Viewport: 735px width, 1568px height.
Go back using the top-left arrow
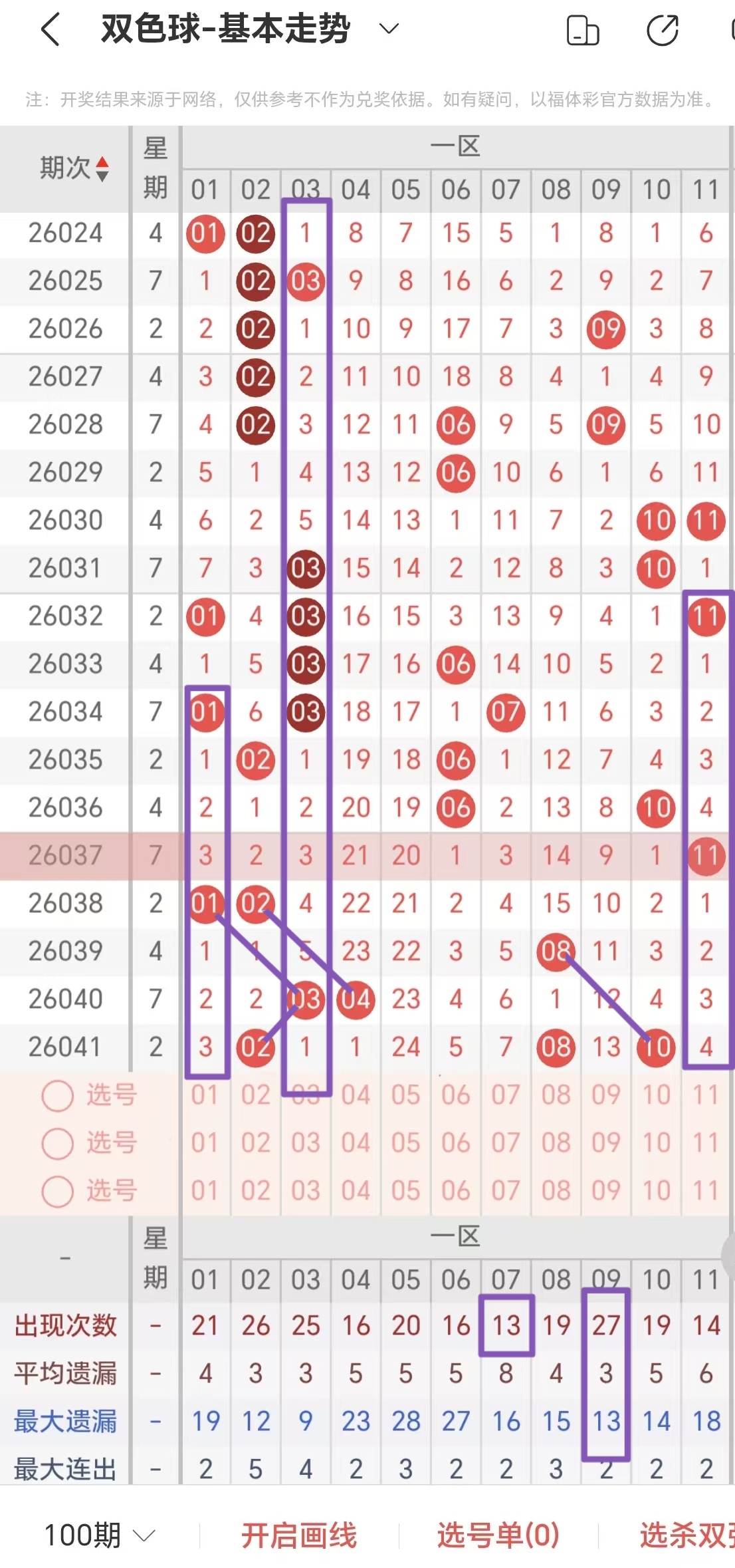point(51,30)
